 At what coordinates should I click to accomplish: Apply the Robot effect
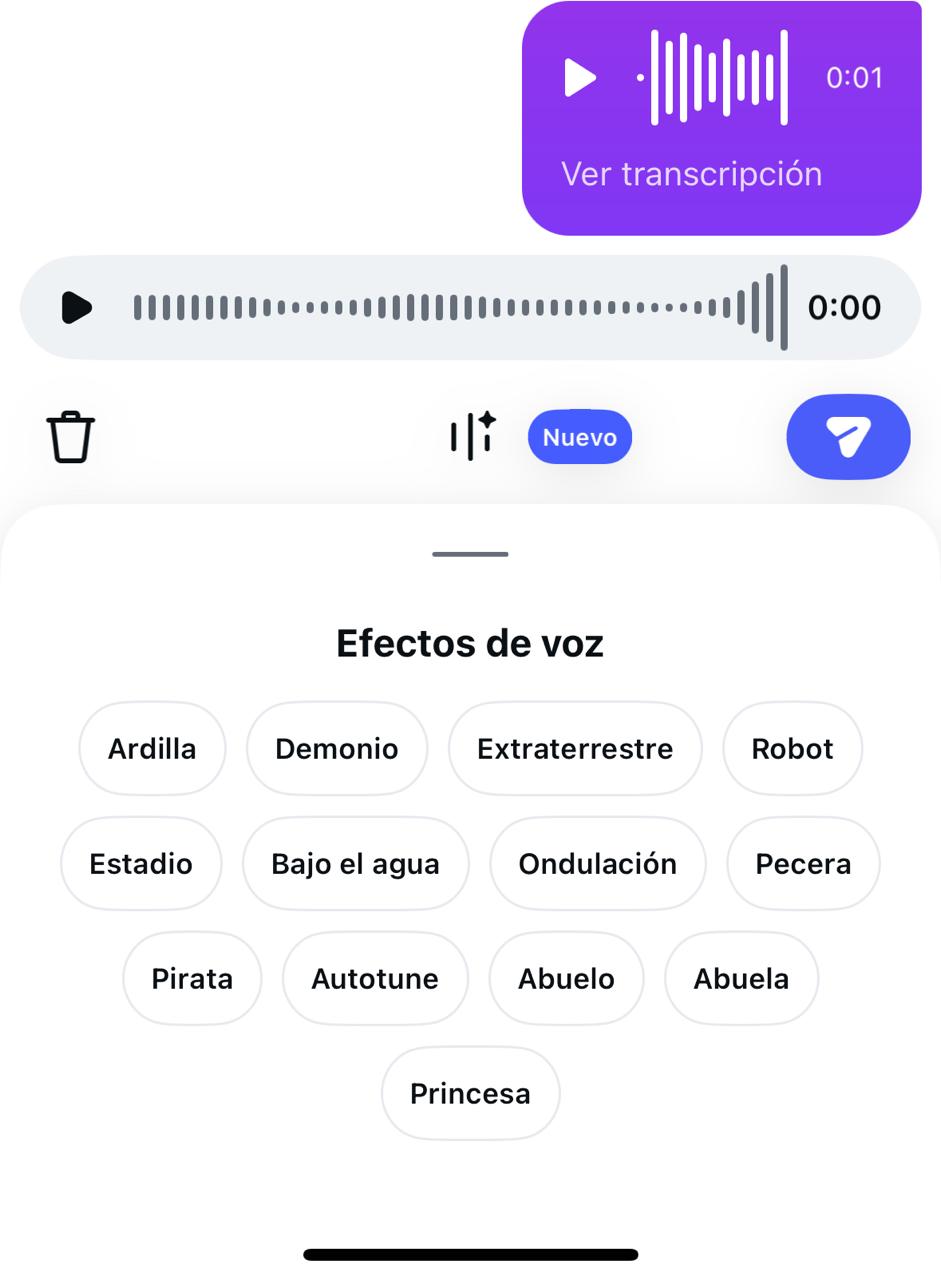pos(792,749)
